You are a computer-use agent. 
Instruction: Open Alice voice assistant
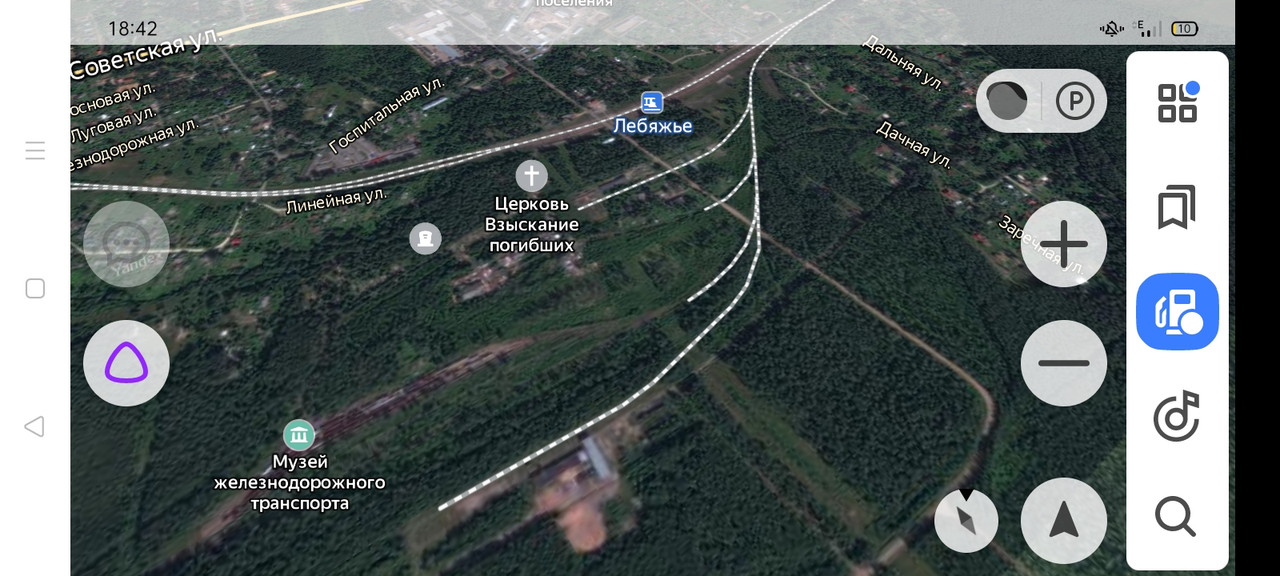click(126, 363)
